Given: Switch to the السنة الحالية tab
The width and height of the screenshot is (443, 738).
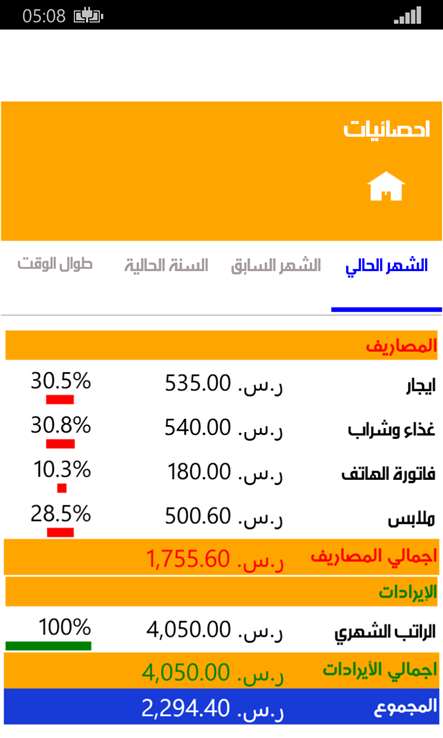Looking at the screenshot, I should tap(166, 265).
